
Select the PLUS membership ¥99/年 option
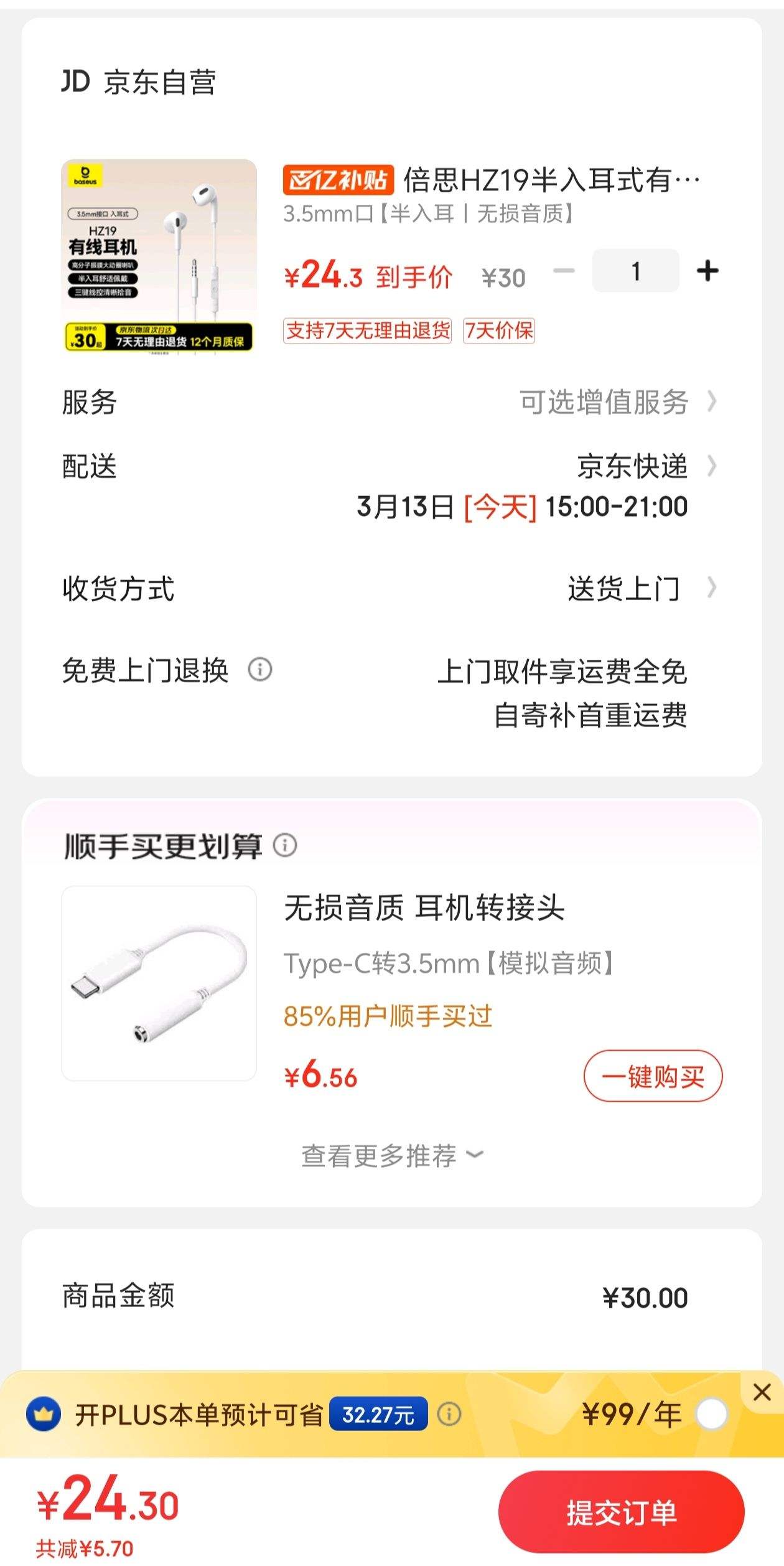point(712,1414)
